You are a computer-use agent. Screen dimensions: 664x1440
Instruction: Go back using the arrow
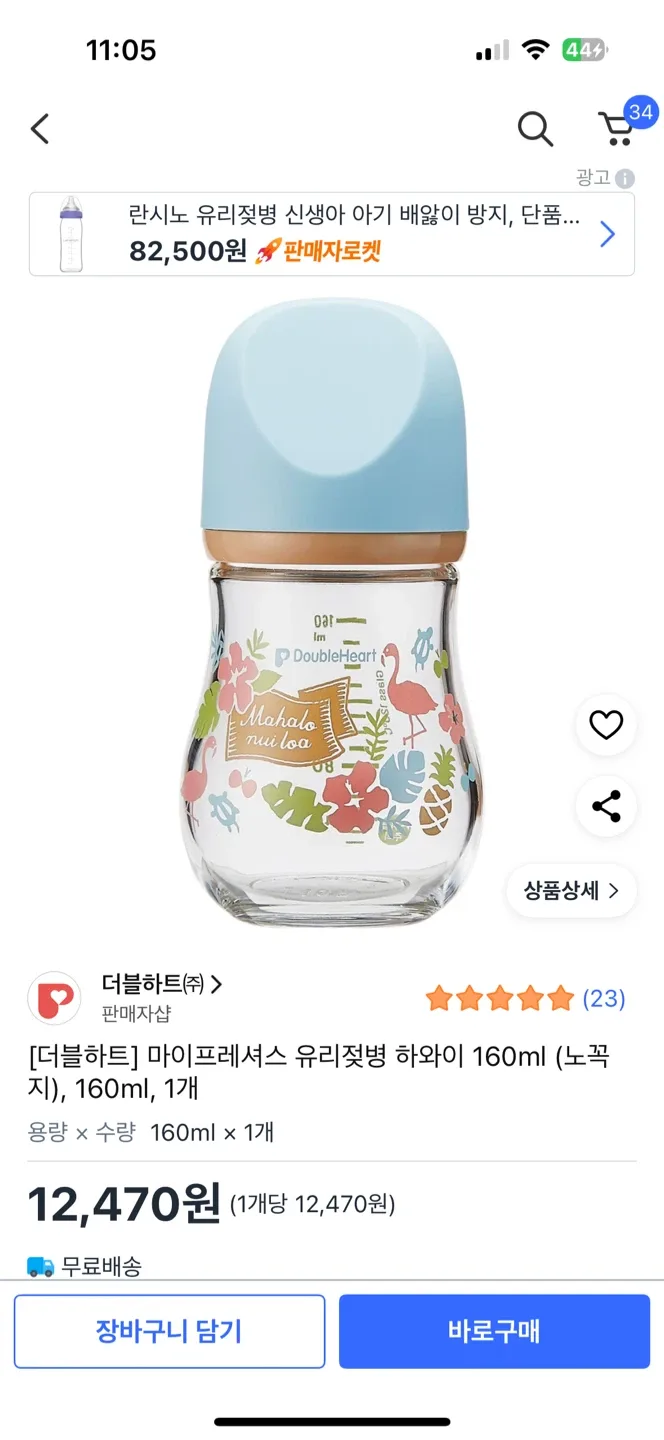tap(40, 129)
